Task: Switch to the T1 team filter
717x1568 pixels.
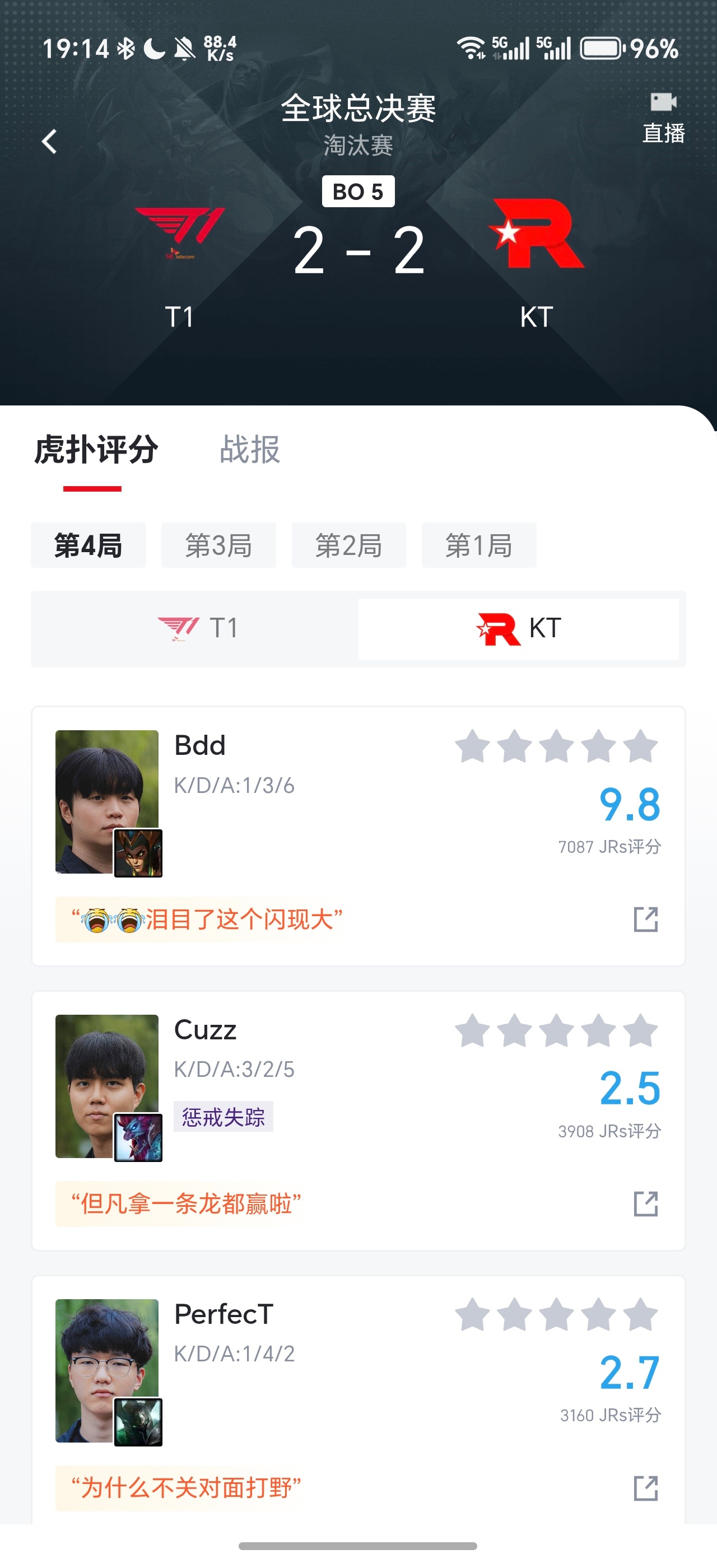Action: tap(195, 629)
